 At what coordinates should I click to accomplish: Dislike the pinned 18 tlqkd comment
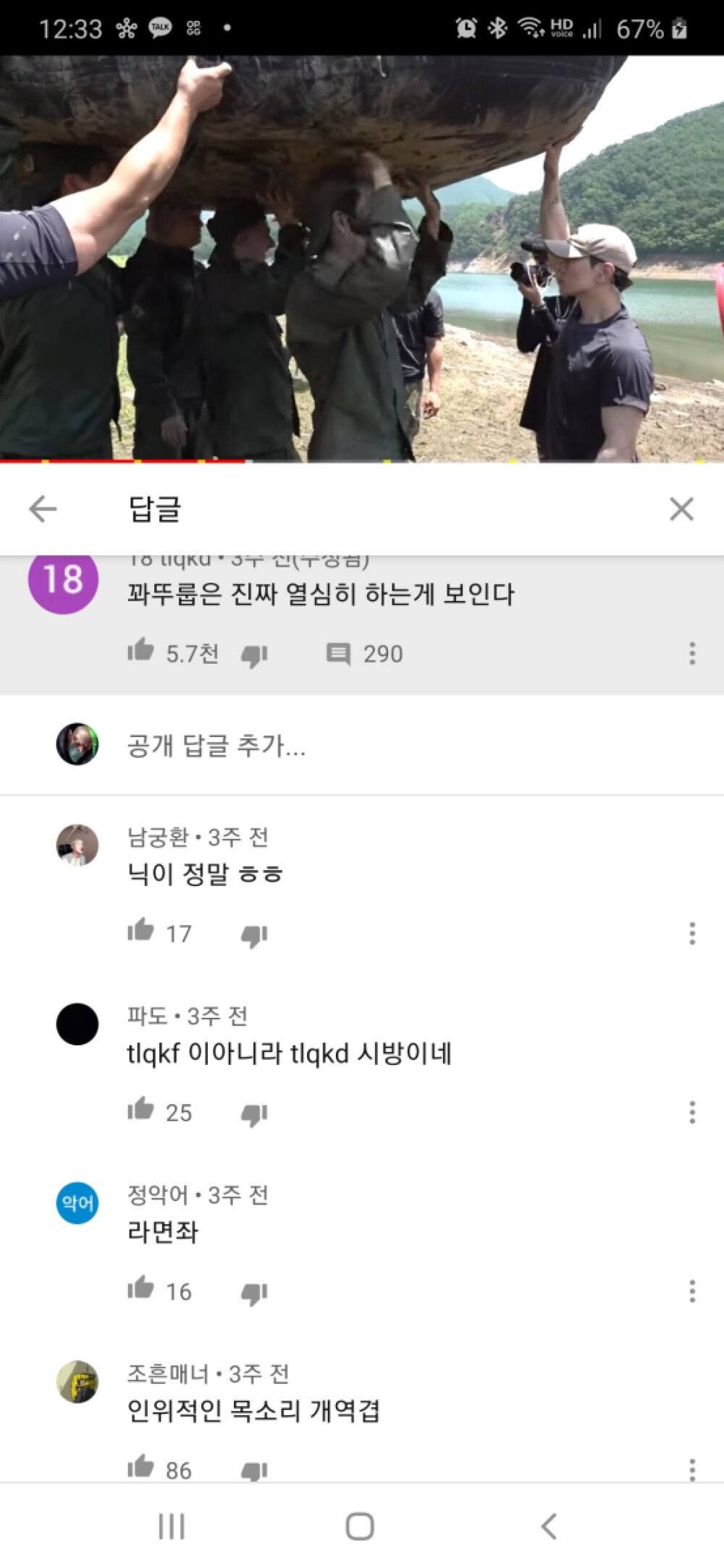point(253,654)
